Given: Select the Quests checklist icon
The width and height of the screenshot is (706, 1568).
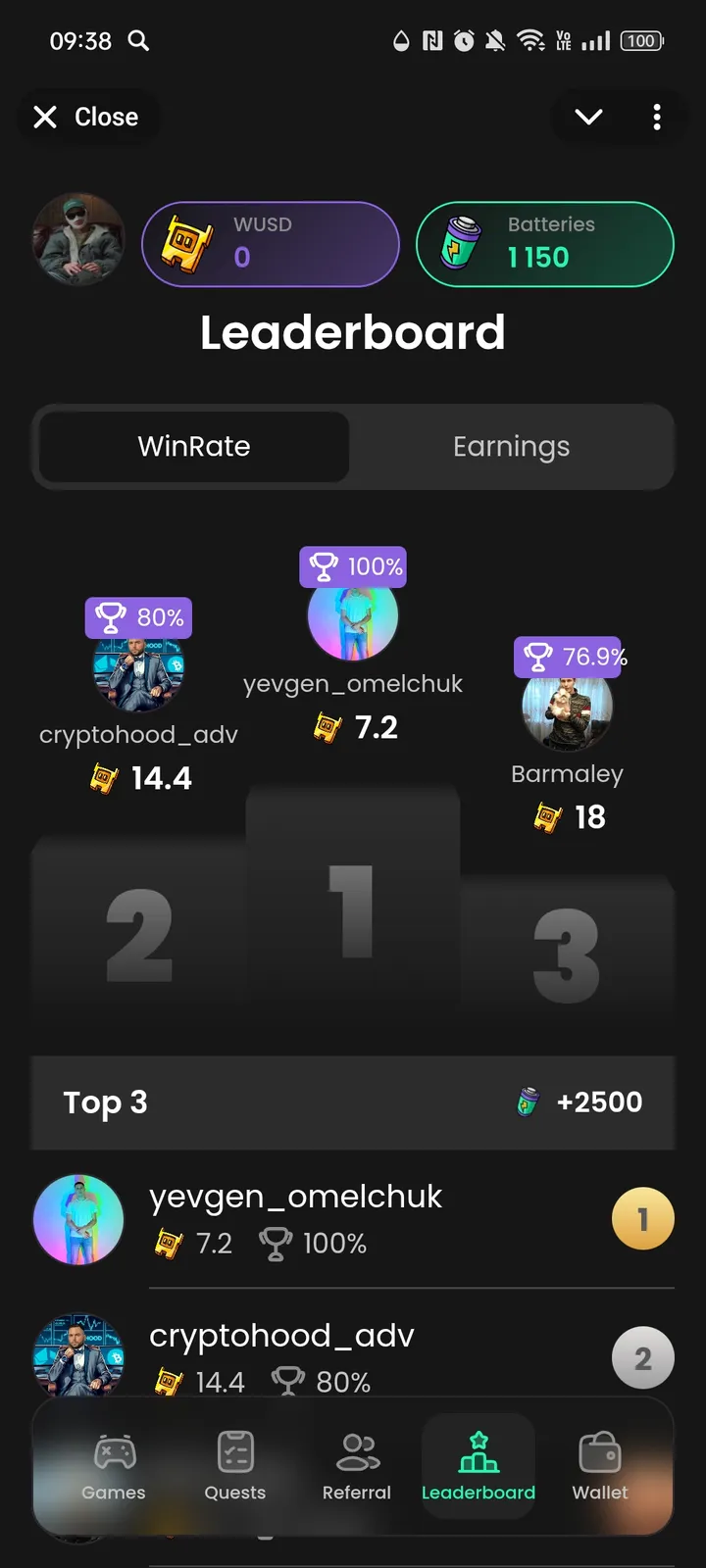Looking at the screenshot, I should tap(234, 1467).
